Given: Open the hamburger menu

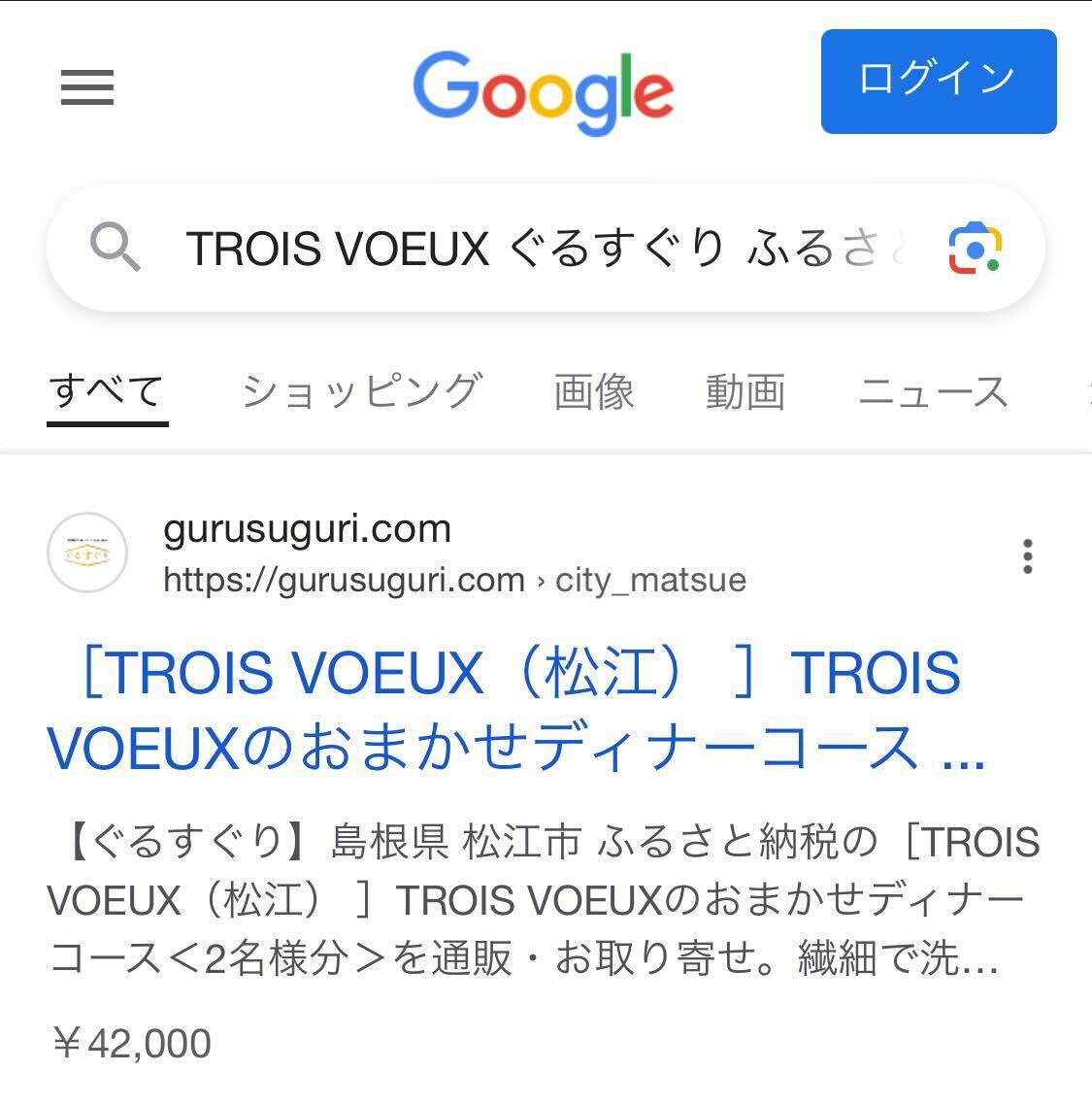Looking at the screenshot, I should [87, 87].
